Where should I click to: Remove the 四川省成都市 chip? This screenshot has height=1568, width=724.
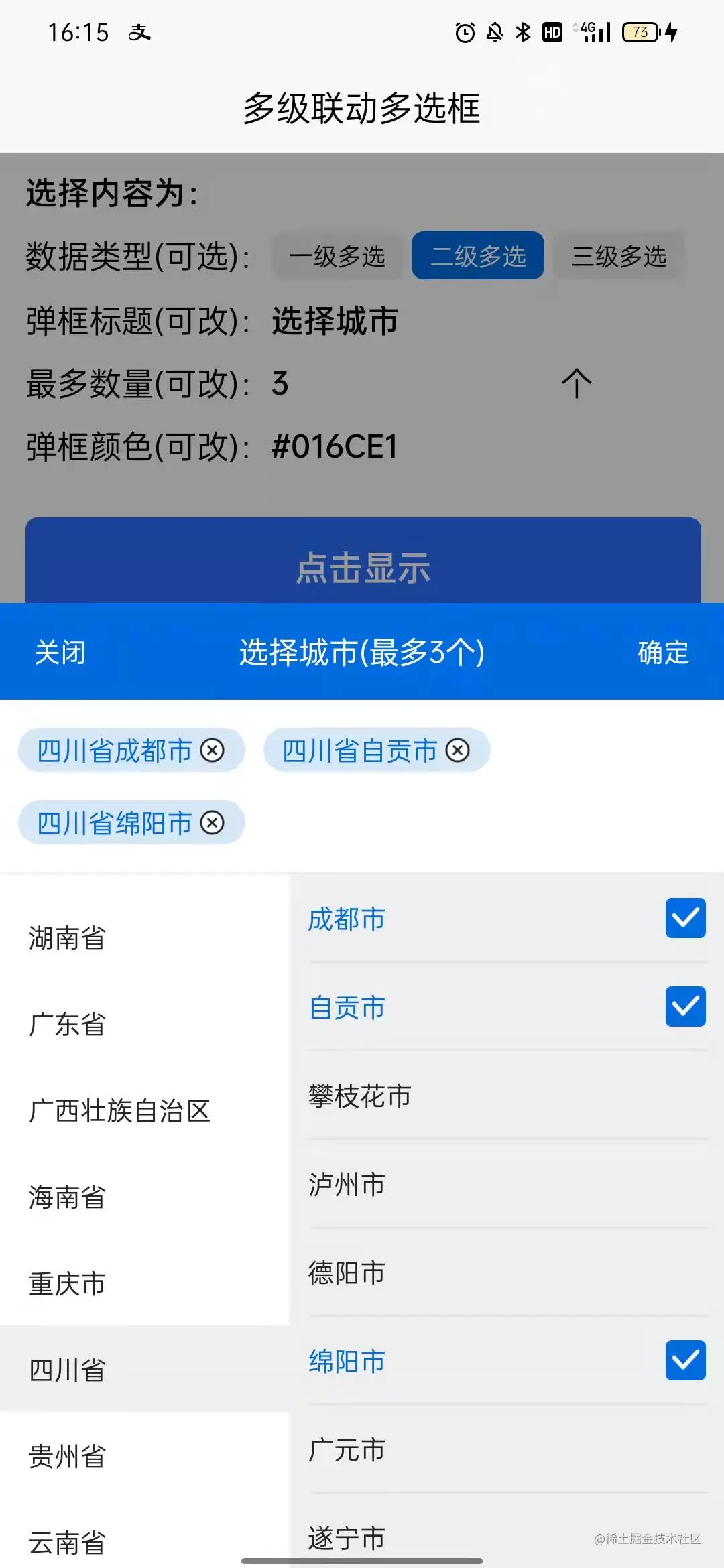pyautogui.click(x=213, y=750)
